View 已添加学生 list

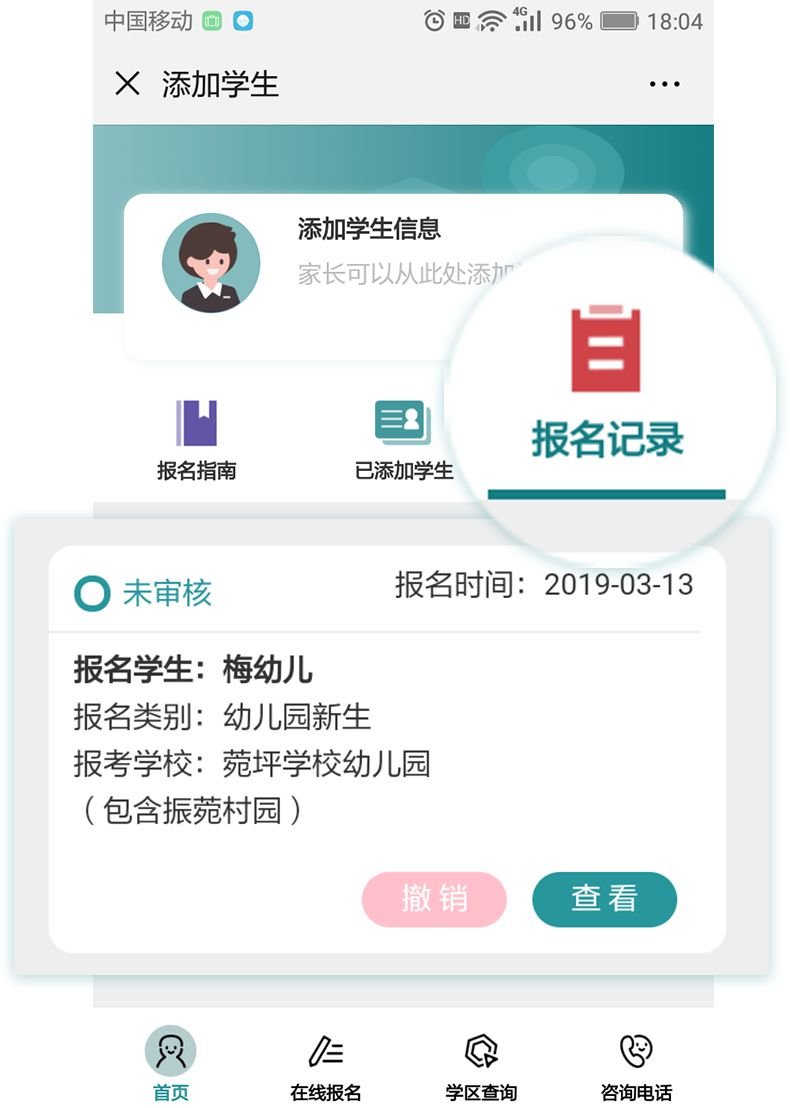coord(403,440)
